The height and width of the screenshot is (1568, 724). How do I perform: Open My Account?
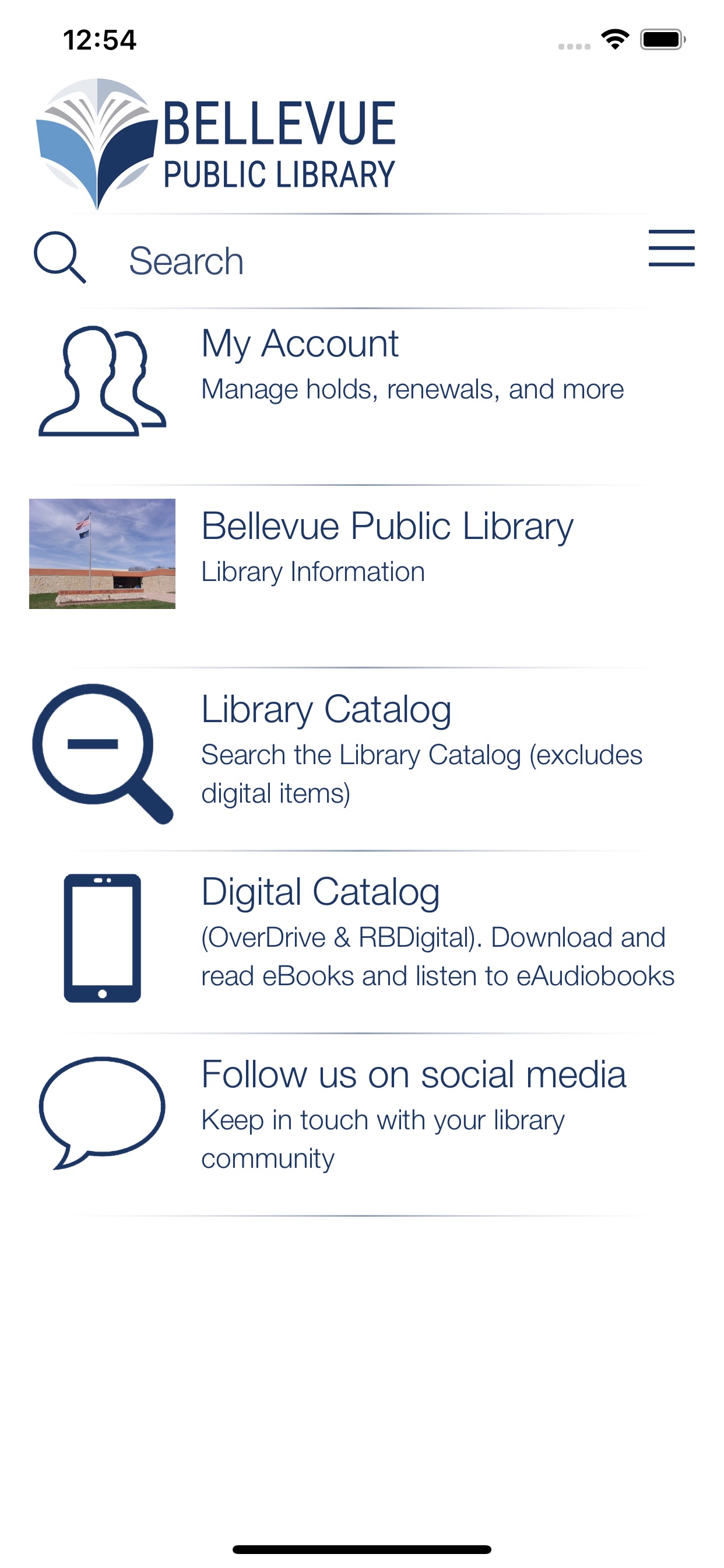[361, 380]
